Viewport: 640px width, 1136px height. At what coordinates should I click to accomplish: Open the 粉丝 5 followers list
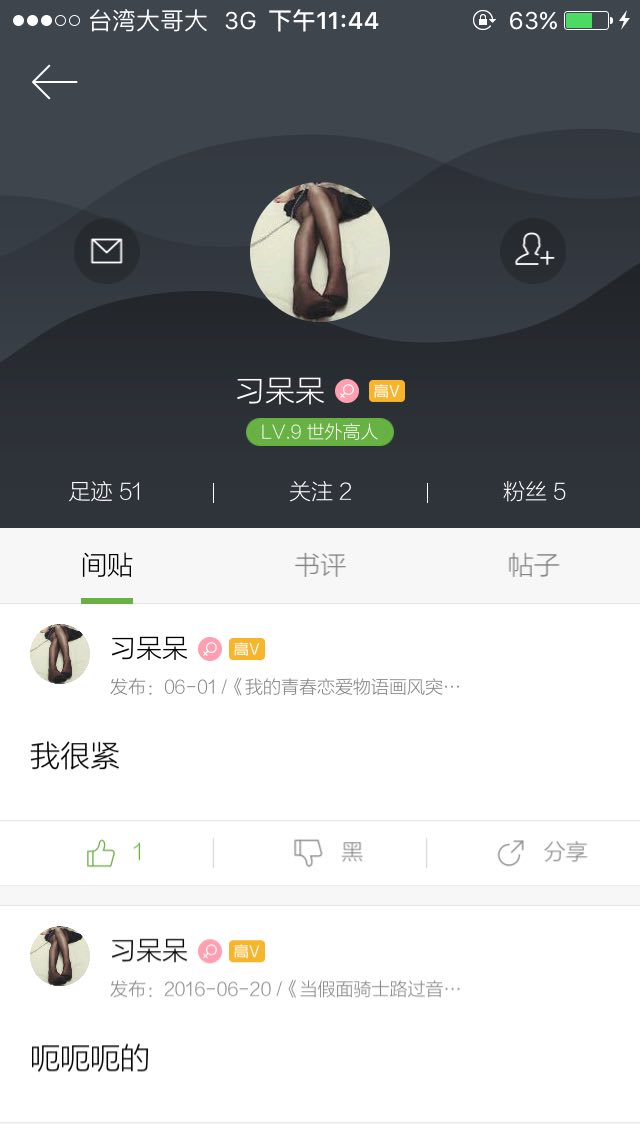[534, 492]
